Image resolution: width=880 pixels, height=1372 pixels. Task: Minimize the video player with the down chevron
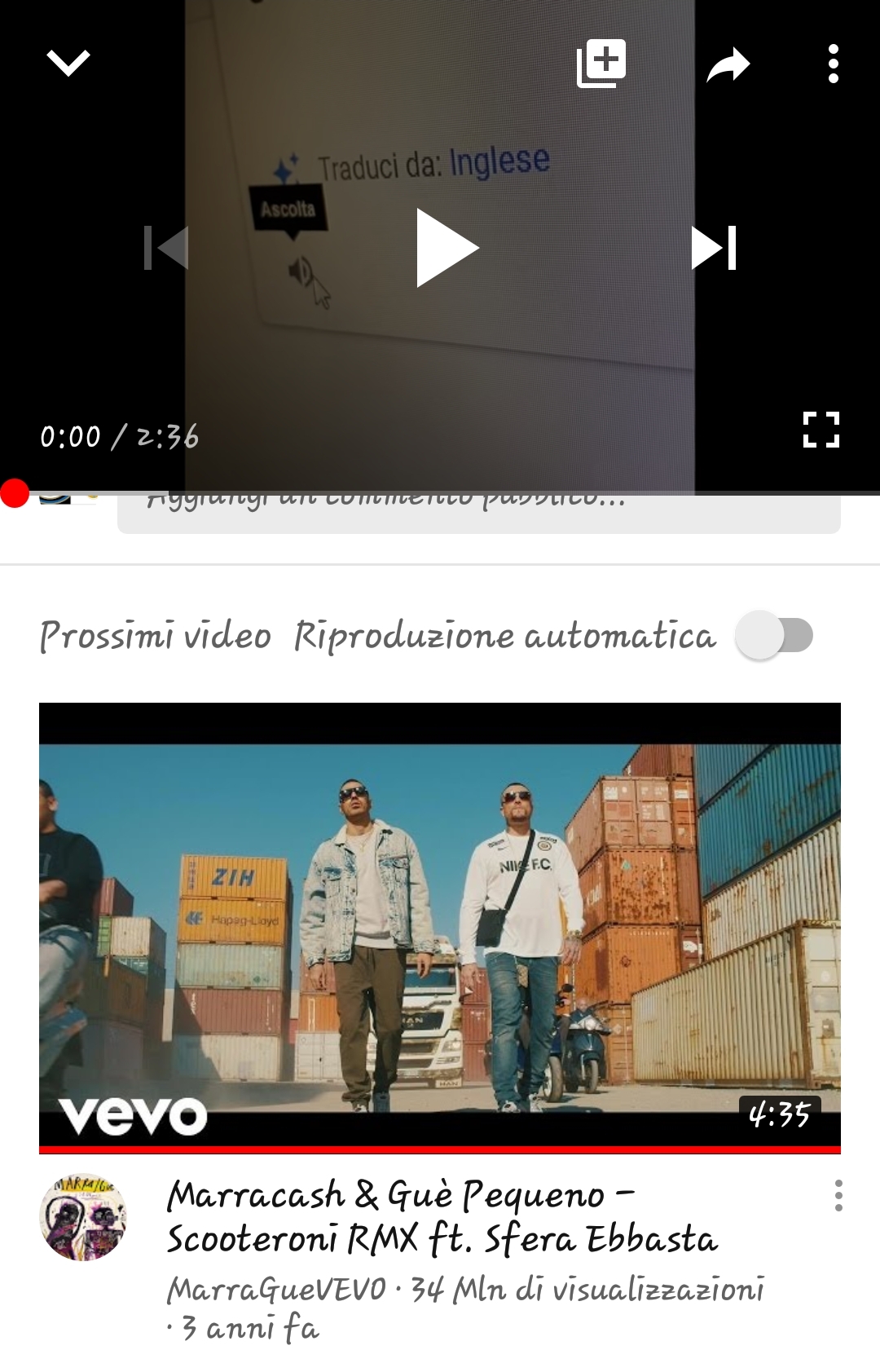point(68,63)
